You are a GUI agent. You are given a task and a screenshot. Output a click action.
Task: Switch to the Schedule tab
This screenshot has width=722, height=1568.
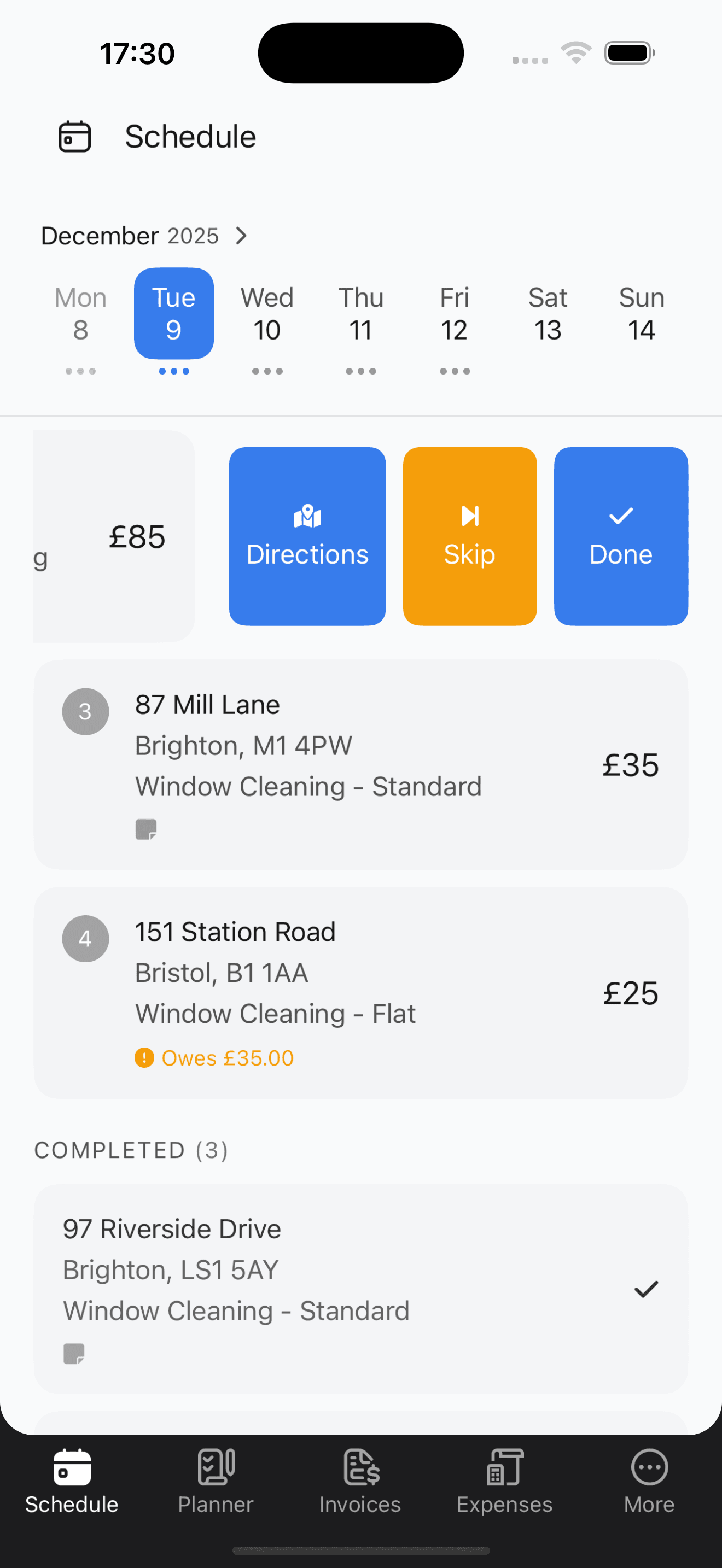pos(71,1485)
